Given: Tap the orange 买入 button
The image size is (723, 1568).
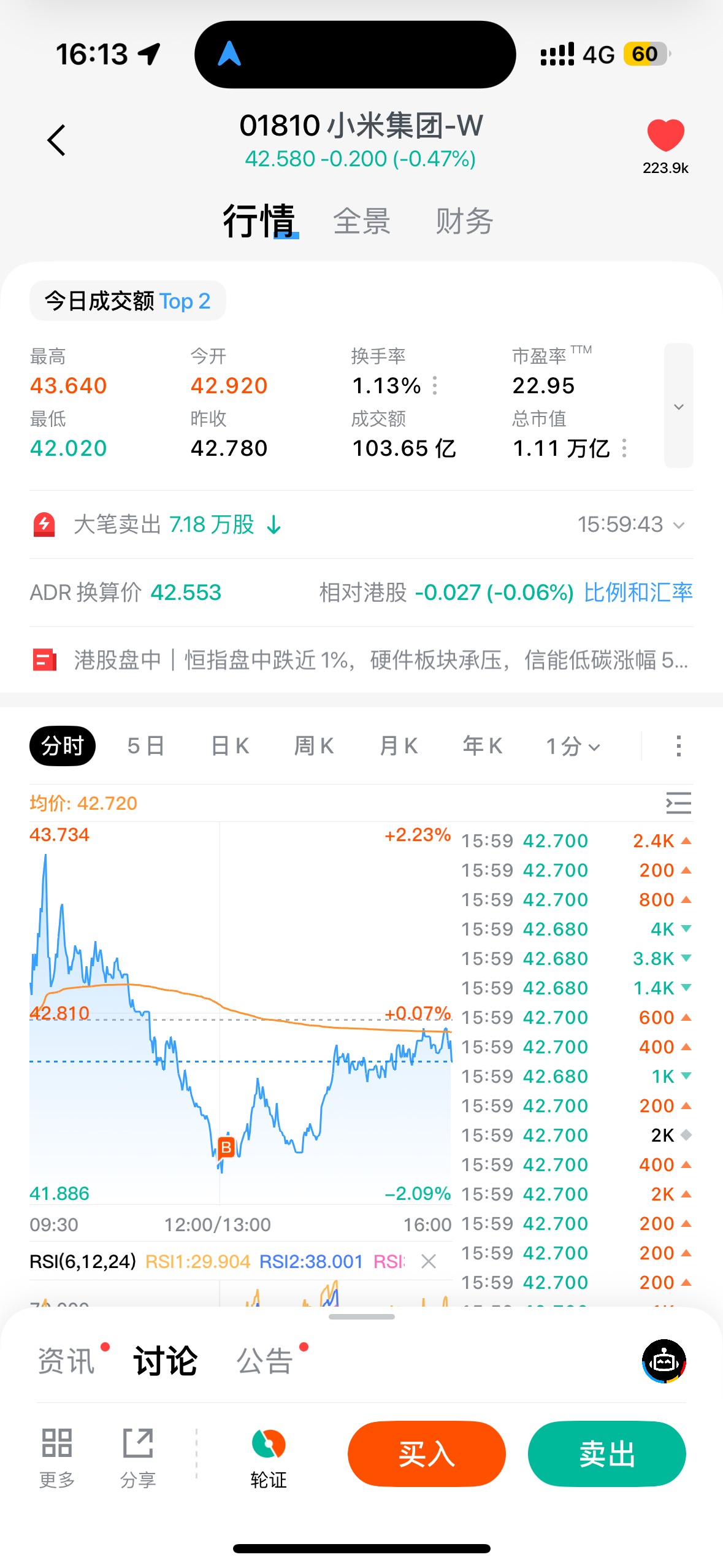Looking at the screenshot, I should click(x=426, y=1454).
